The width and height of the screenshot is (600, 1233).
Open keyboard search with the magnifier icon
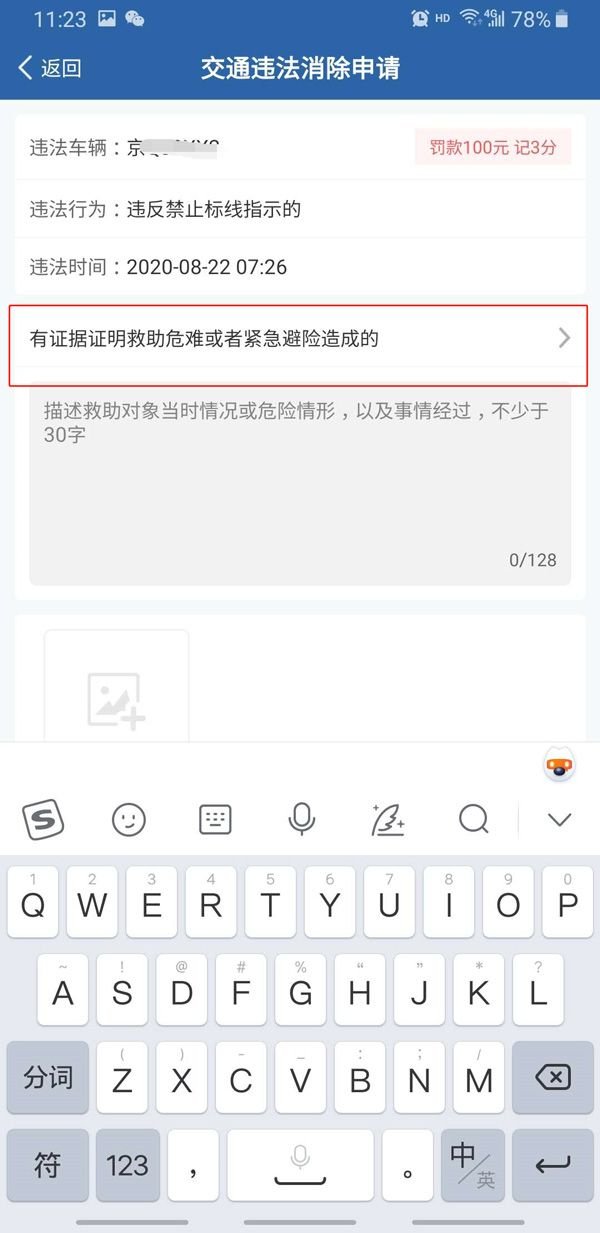(473, 820)
